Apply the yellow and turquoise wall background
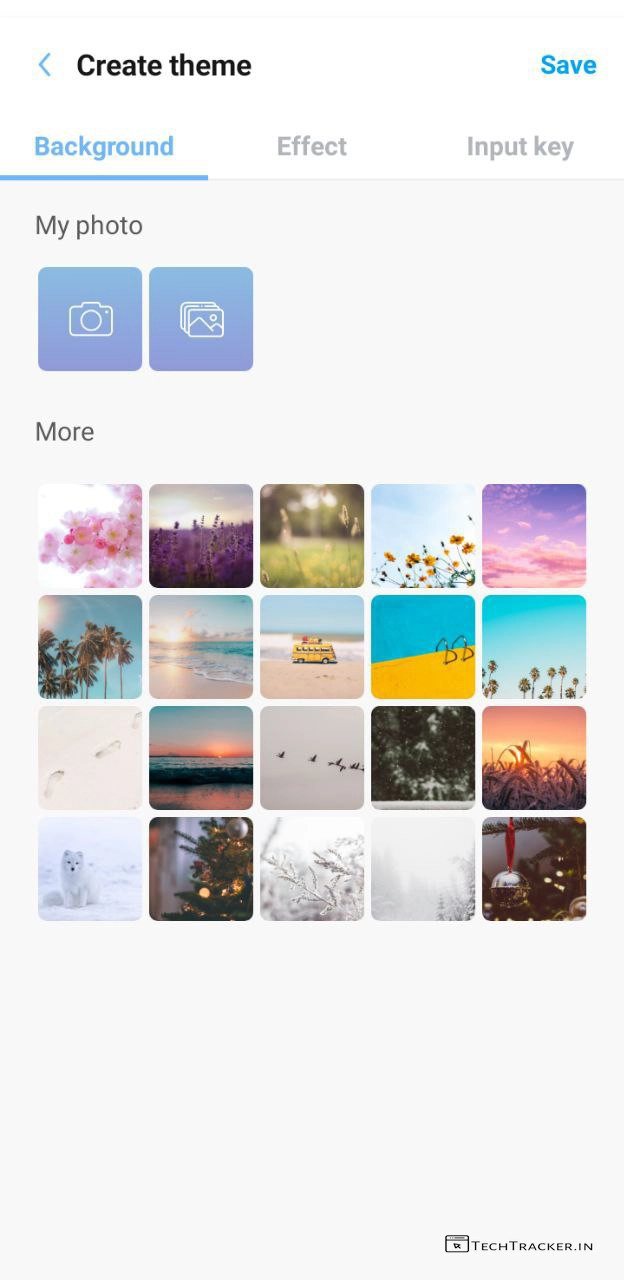The image size is (624, 1280). (423, 647)
